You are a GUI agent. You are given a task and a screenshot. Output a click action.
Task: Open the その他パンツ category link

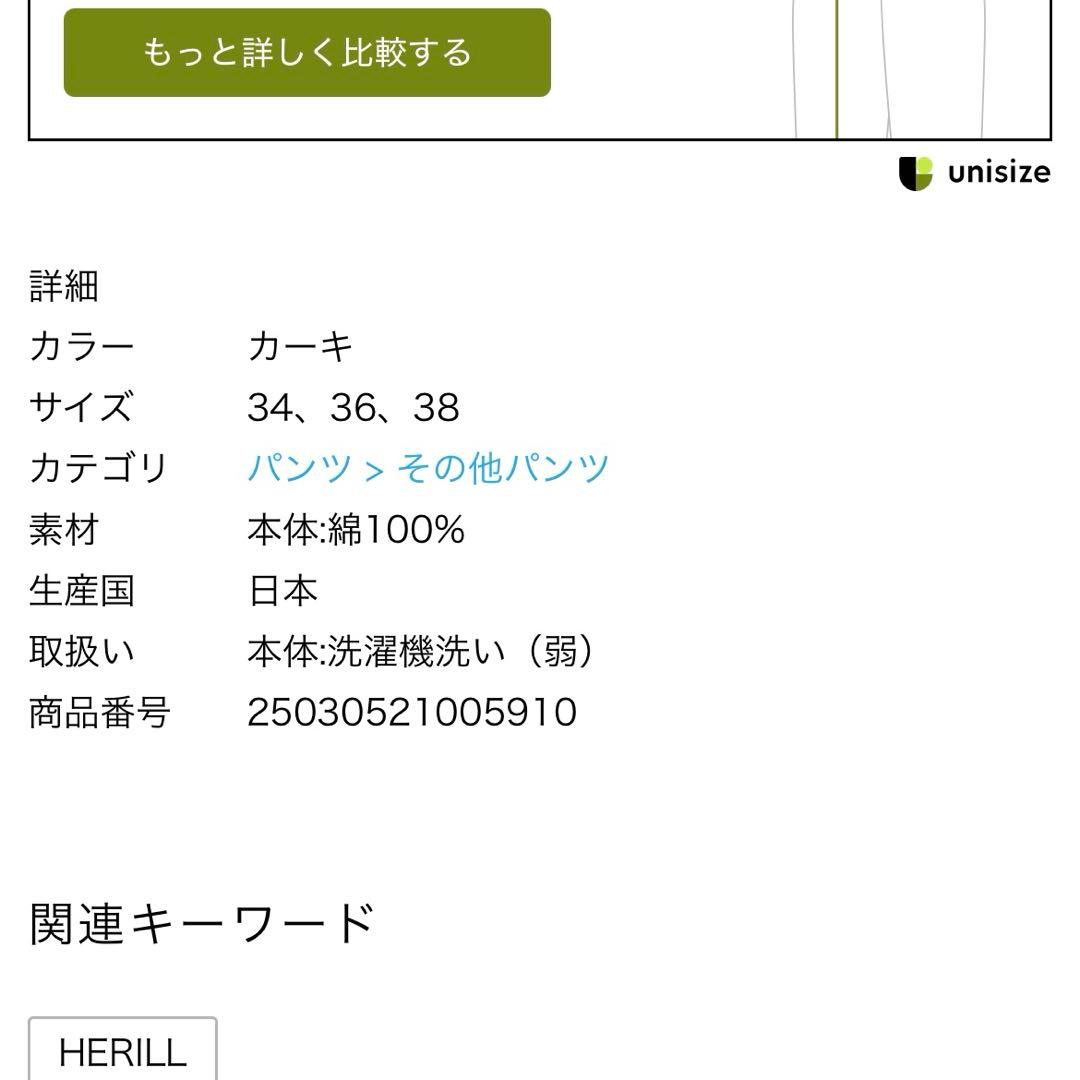click(503, 468)
